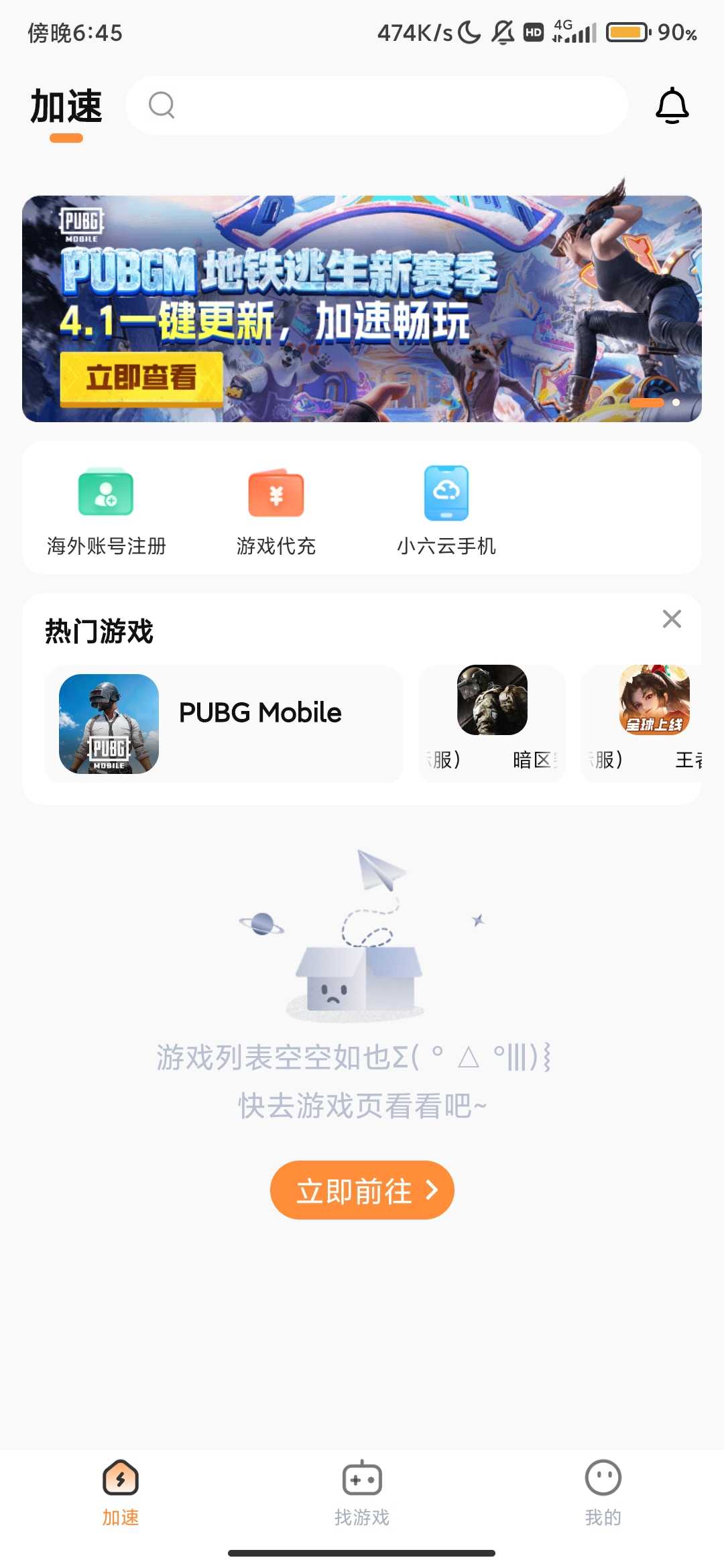The width and height of the screenshot is (724, 1568).
Task: Select the PUBG Mobile game card
Action: point(224,724)
